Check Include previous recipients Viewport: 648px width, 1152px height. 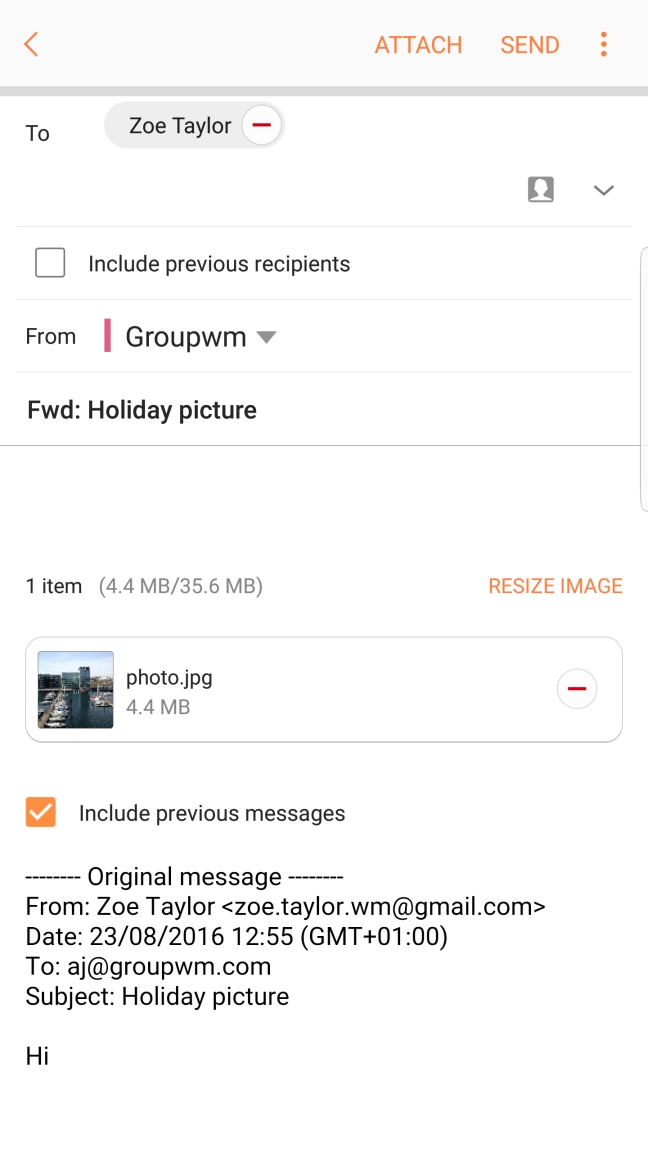[x=50, y=263]
